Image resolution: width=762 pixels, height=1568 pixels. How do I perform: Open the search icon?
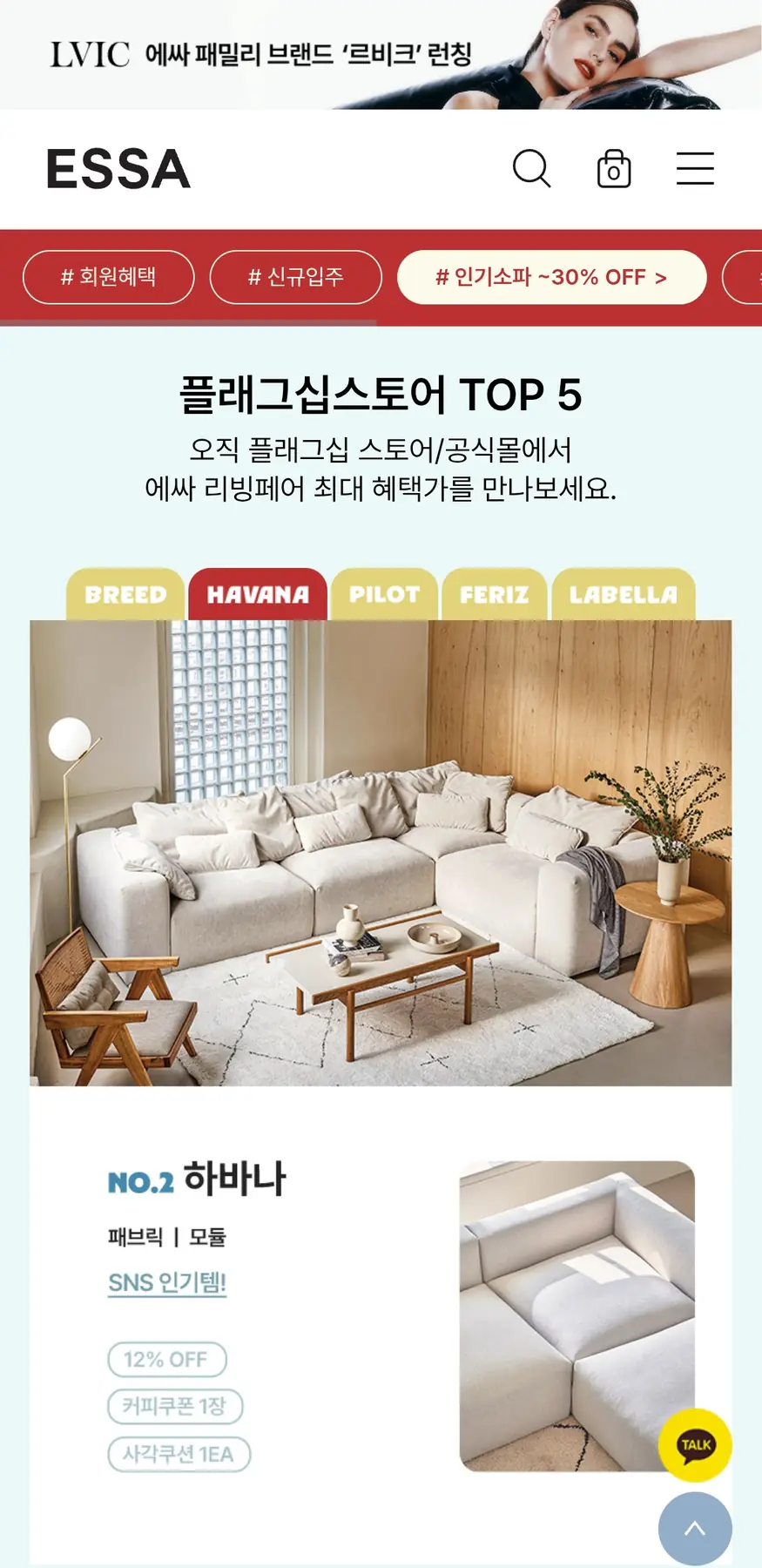coord(531,168)
